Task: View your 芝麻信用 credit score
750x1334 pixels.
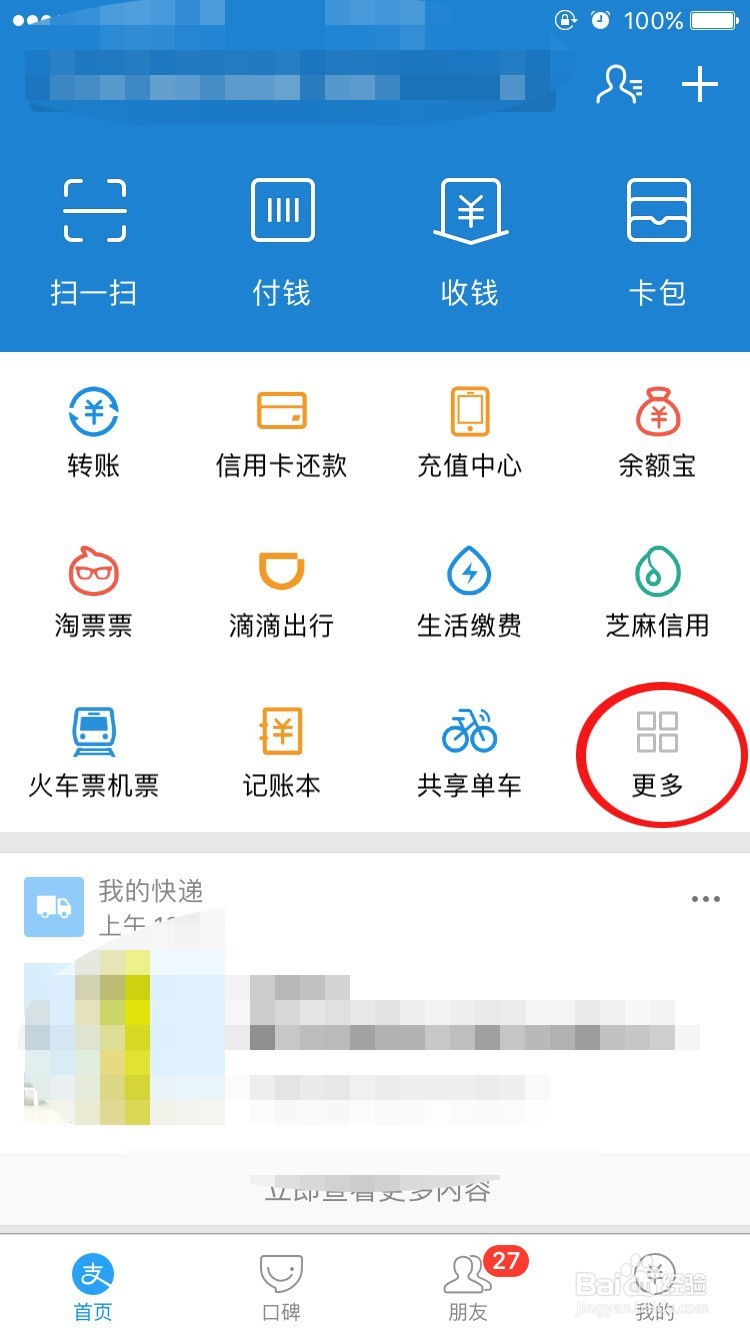Action: (x=658, y=590)
